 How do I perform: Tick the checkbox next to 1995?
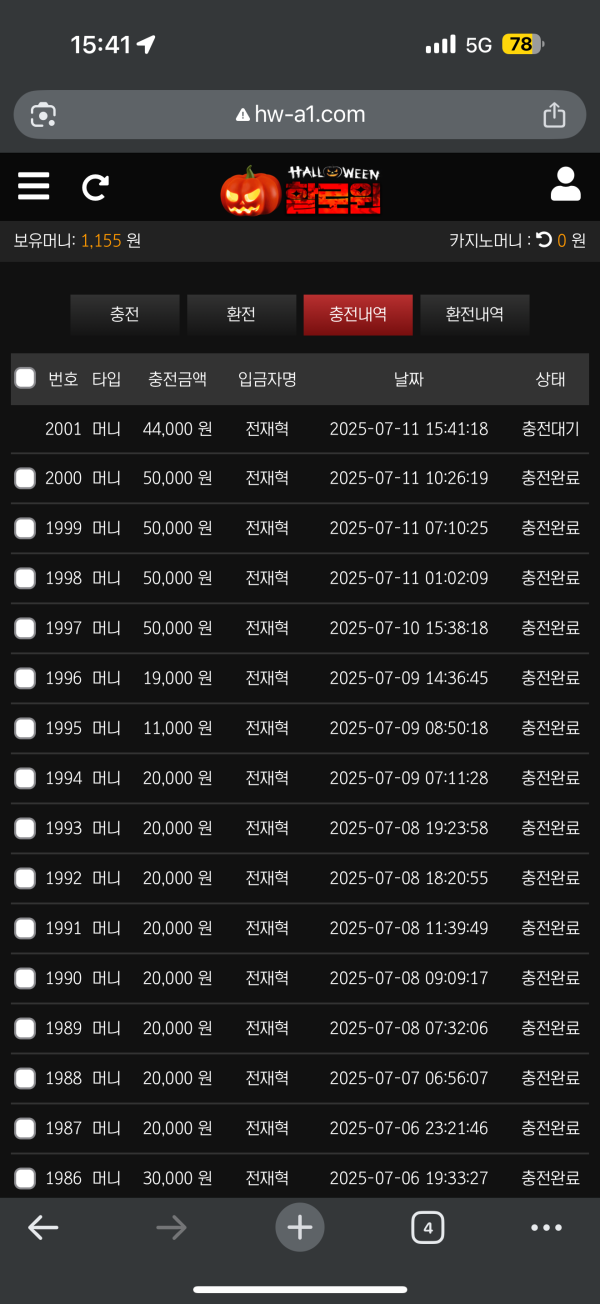(x=25, y=728)
